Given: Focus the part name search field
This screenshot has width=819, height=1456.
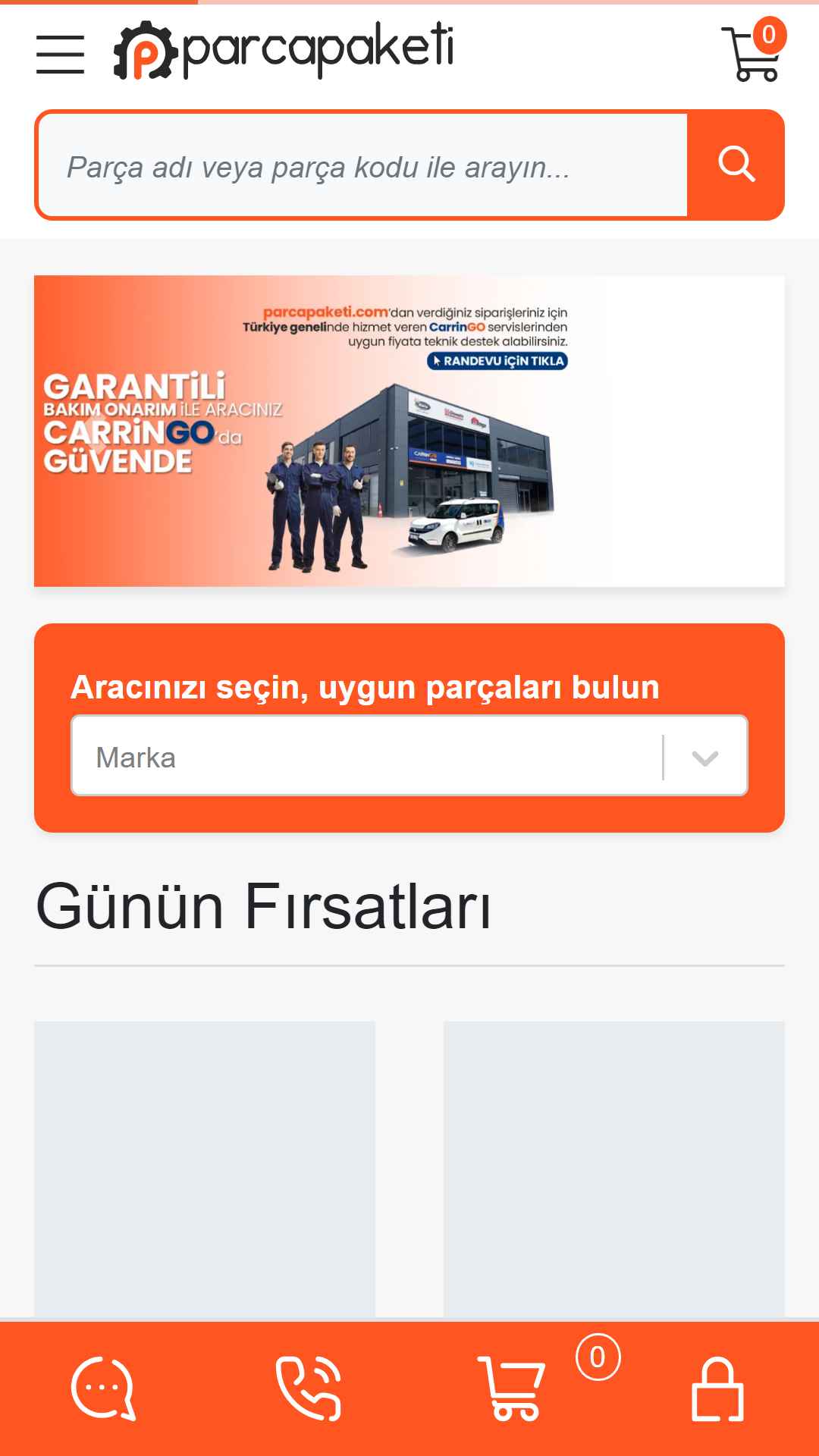Looking at the screenshot, I should tap(362, 166).
